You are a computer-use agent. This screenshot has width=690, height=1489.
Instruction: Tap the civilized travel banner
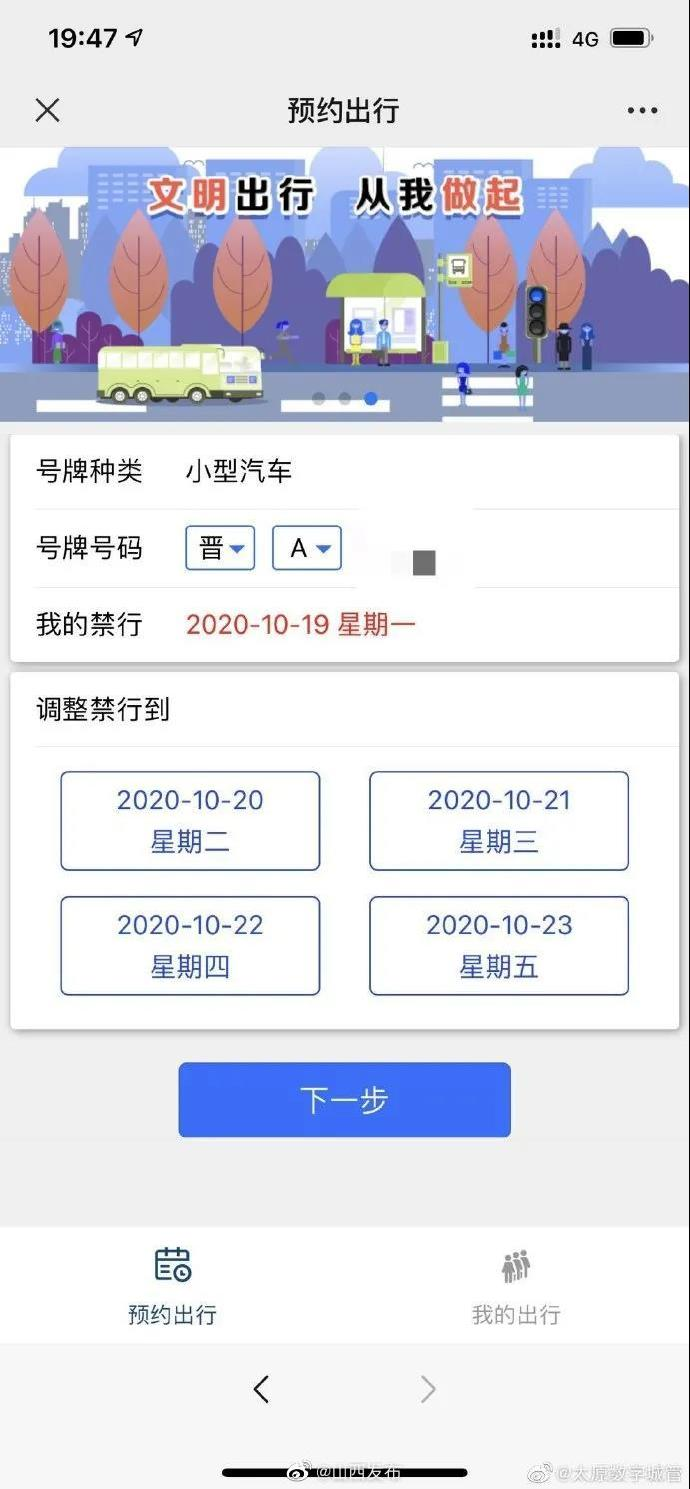click(x=344, y=285)
